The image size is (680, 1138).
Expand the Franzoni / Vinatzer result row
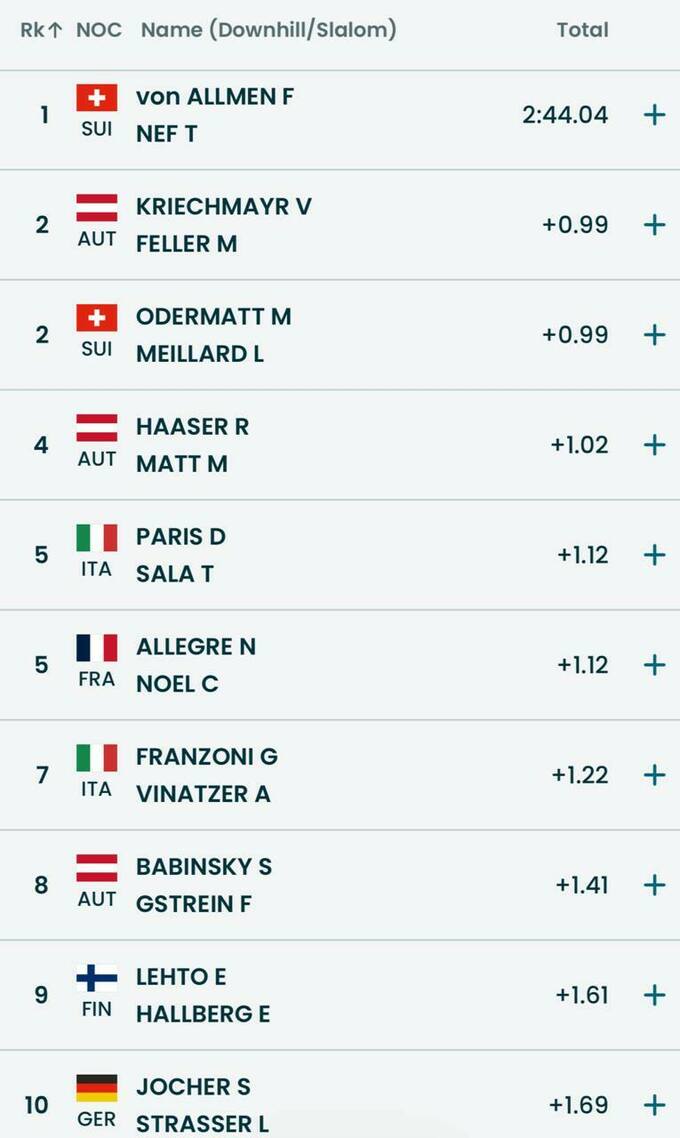coord(654,775)
